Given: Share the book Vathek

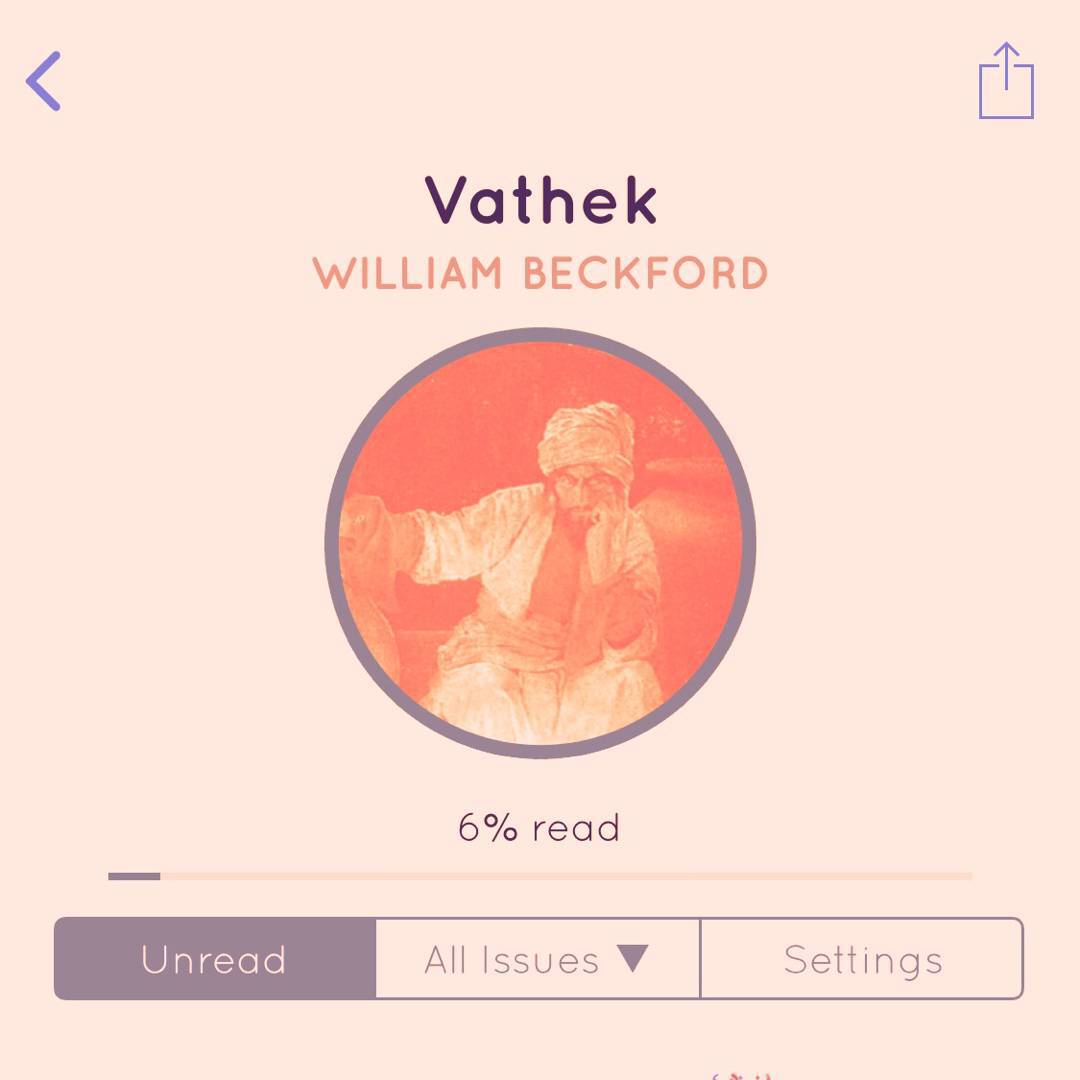Looking at the screenshot, I should pyautogui.click(x=1006, y=81).
